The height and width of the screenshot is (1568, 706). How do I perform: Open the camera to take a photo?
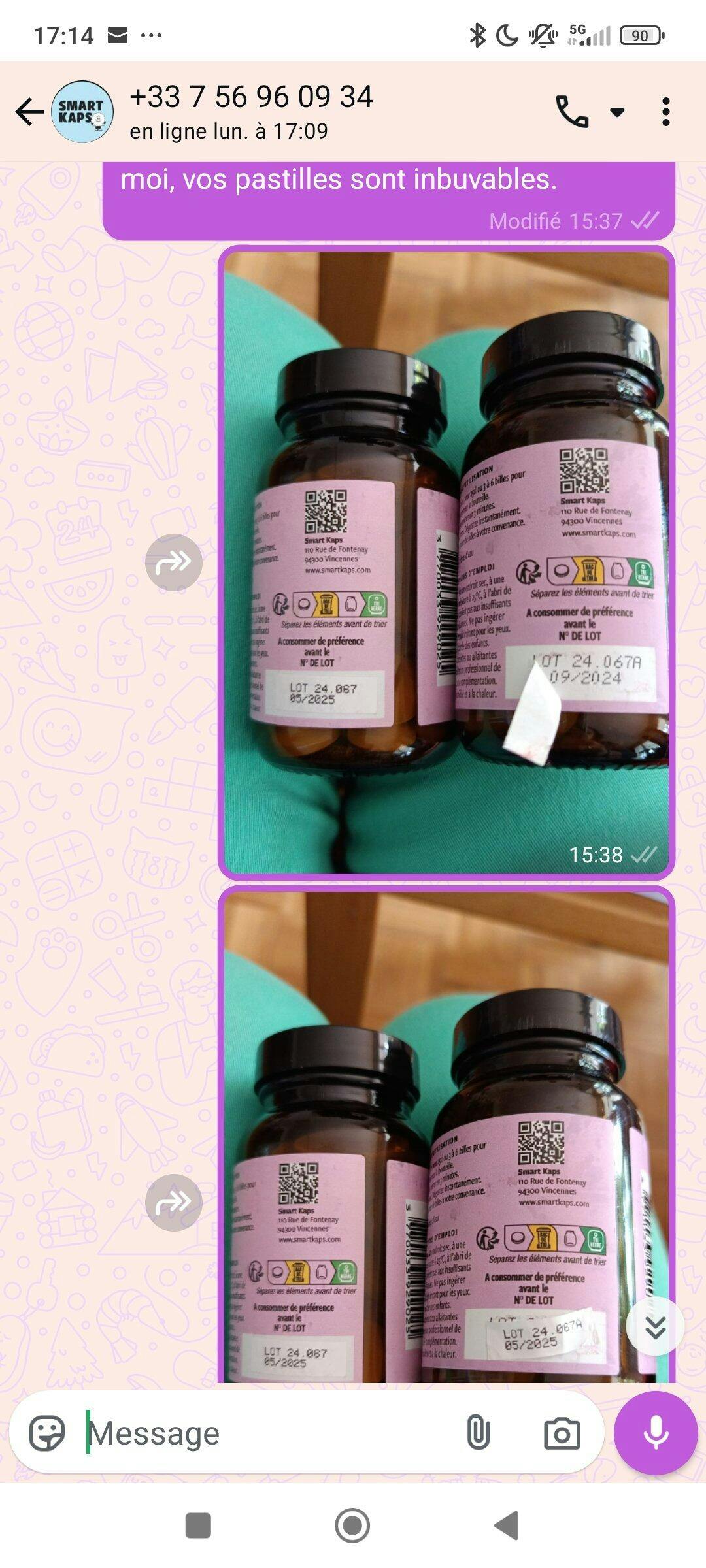pos(562,1433)
